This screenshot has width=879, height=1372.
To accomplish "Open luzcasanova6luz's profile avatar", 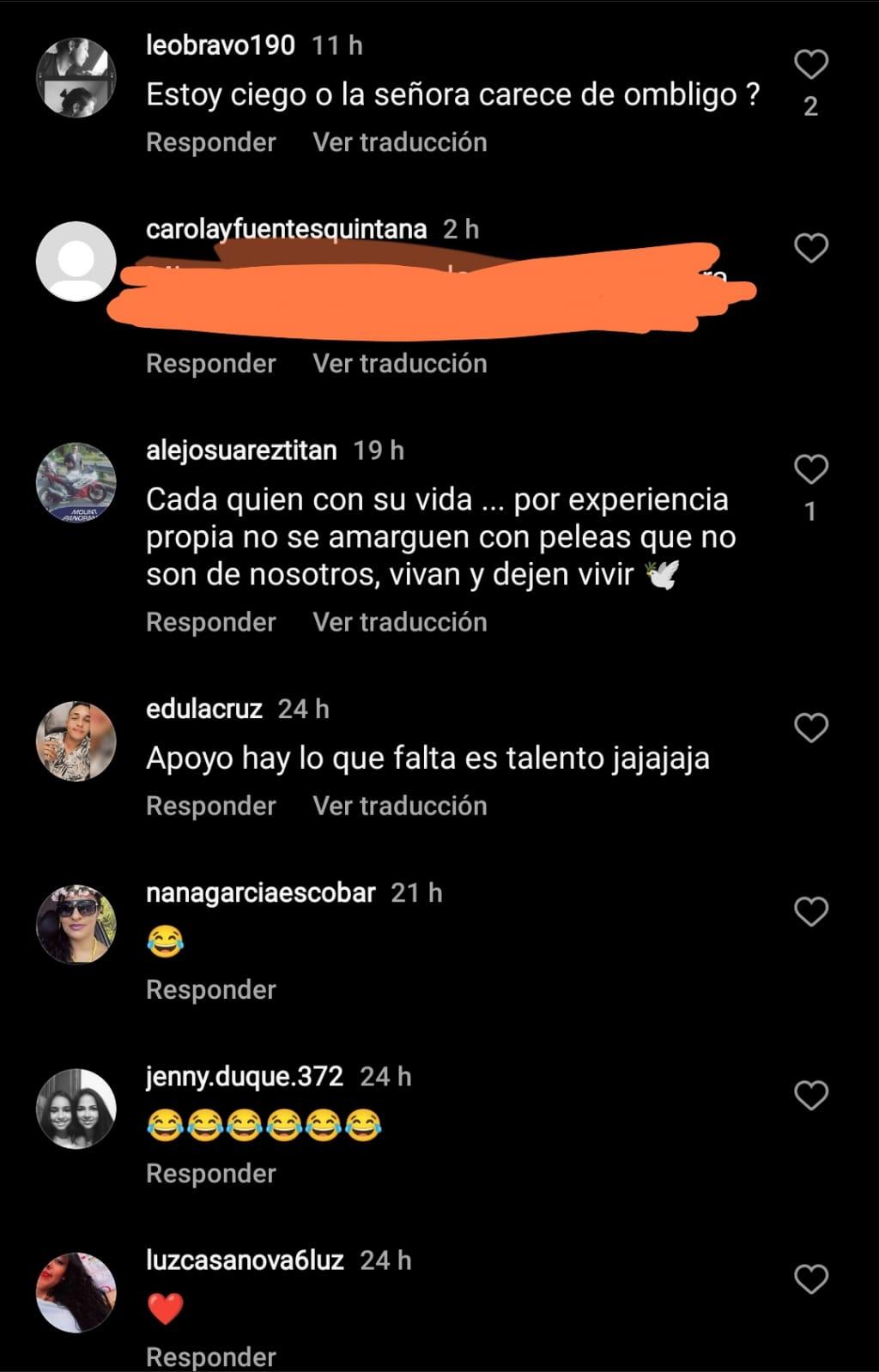I will [x=76, y=1291].
